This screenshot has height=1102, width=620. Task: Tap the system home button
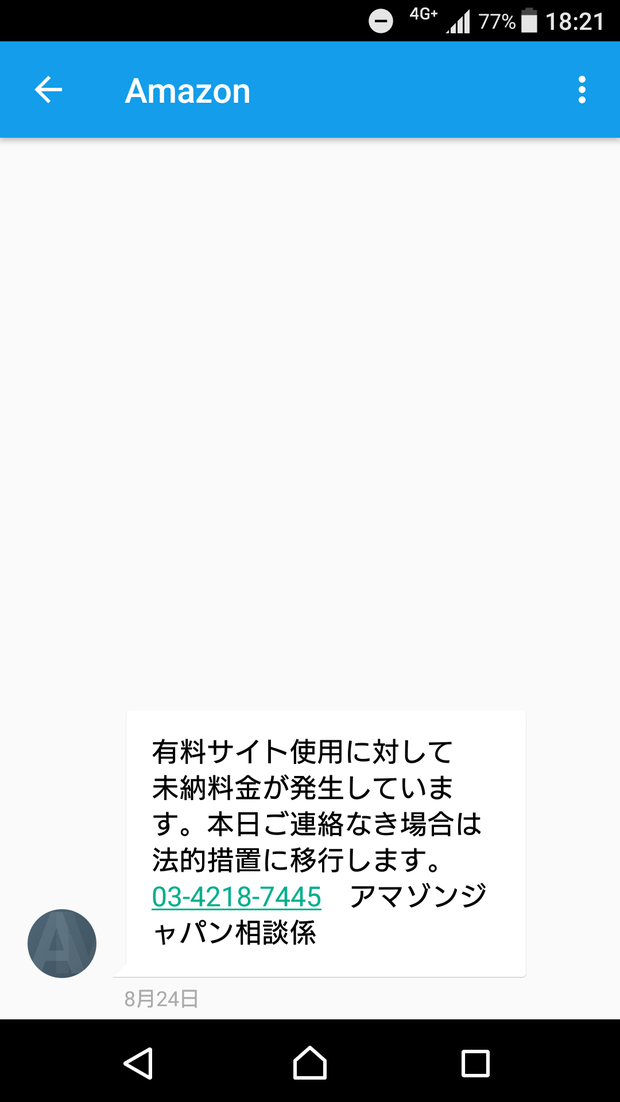pos(310,1063)
